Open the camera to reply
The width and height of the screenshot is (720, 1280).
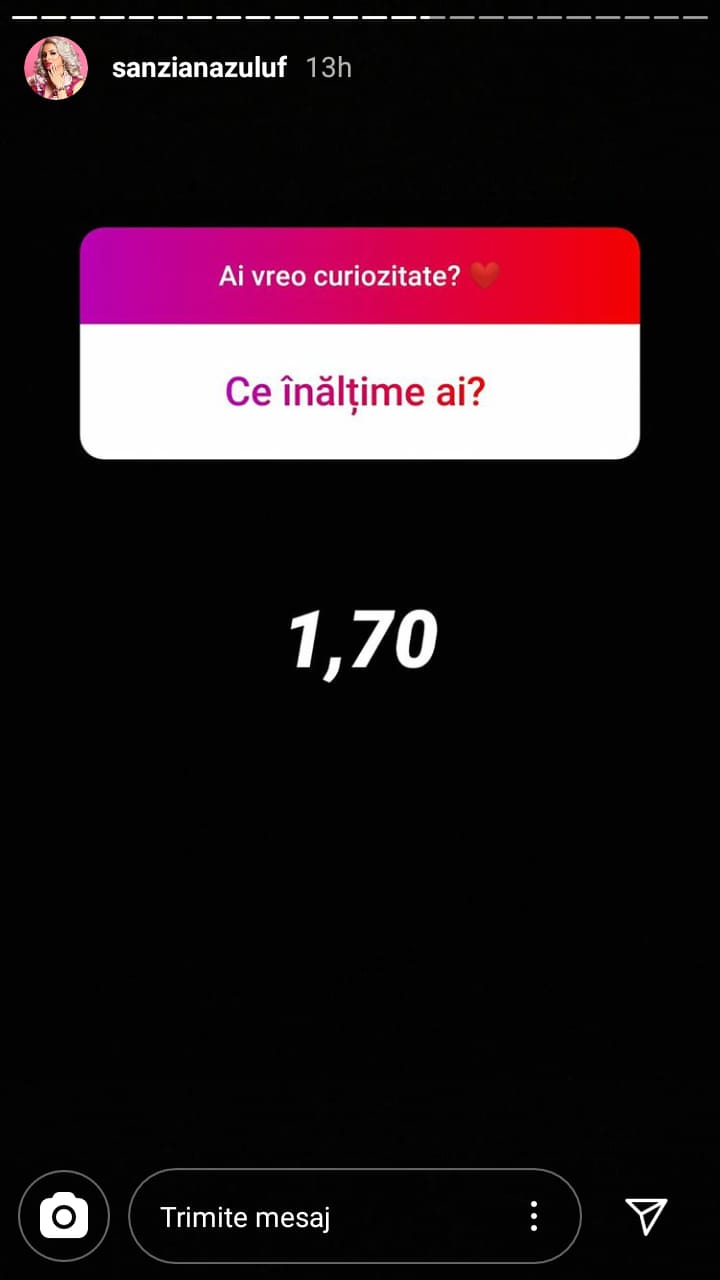coord(64,1216)
